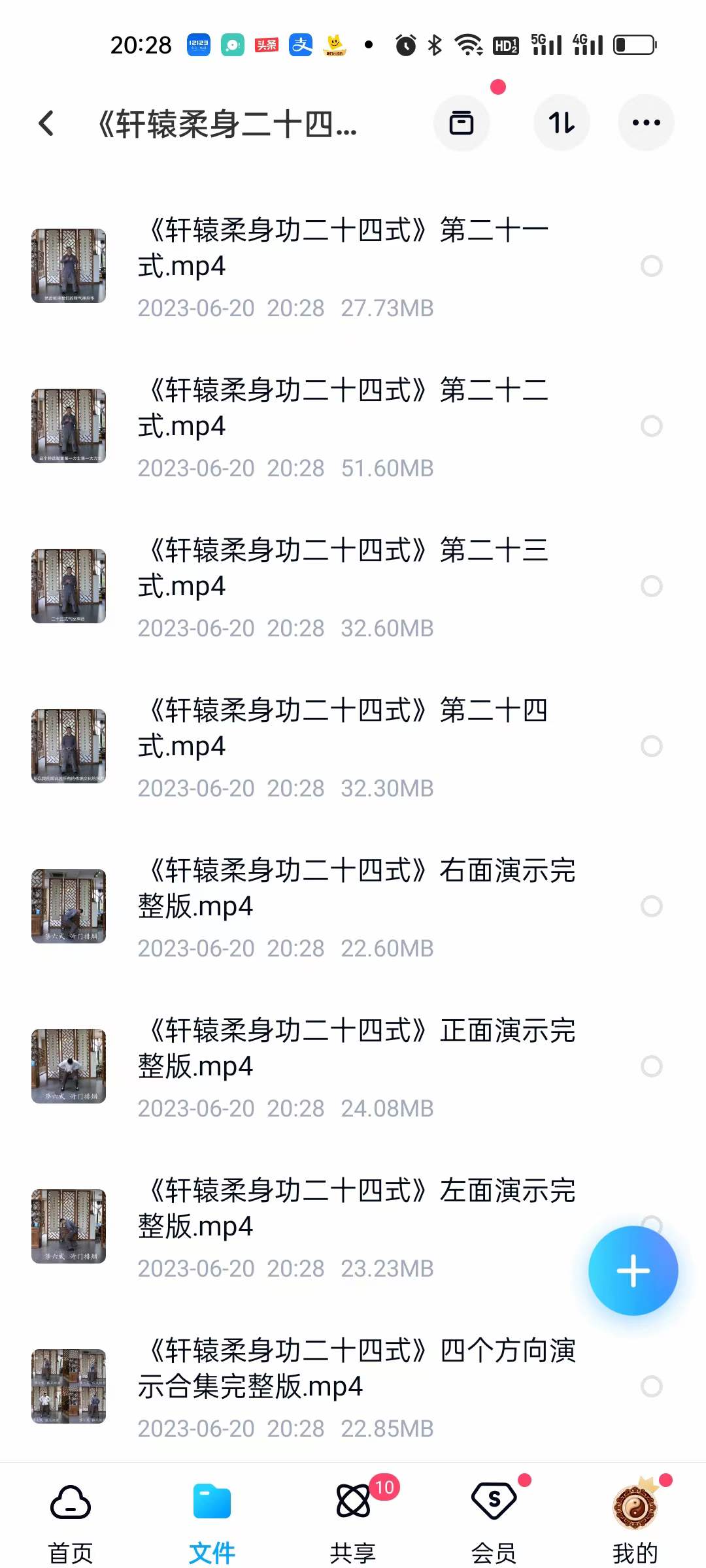
Task: Open the sort order icon
Action: [562, 123]
